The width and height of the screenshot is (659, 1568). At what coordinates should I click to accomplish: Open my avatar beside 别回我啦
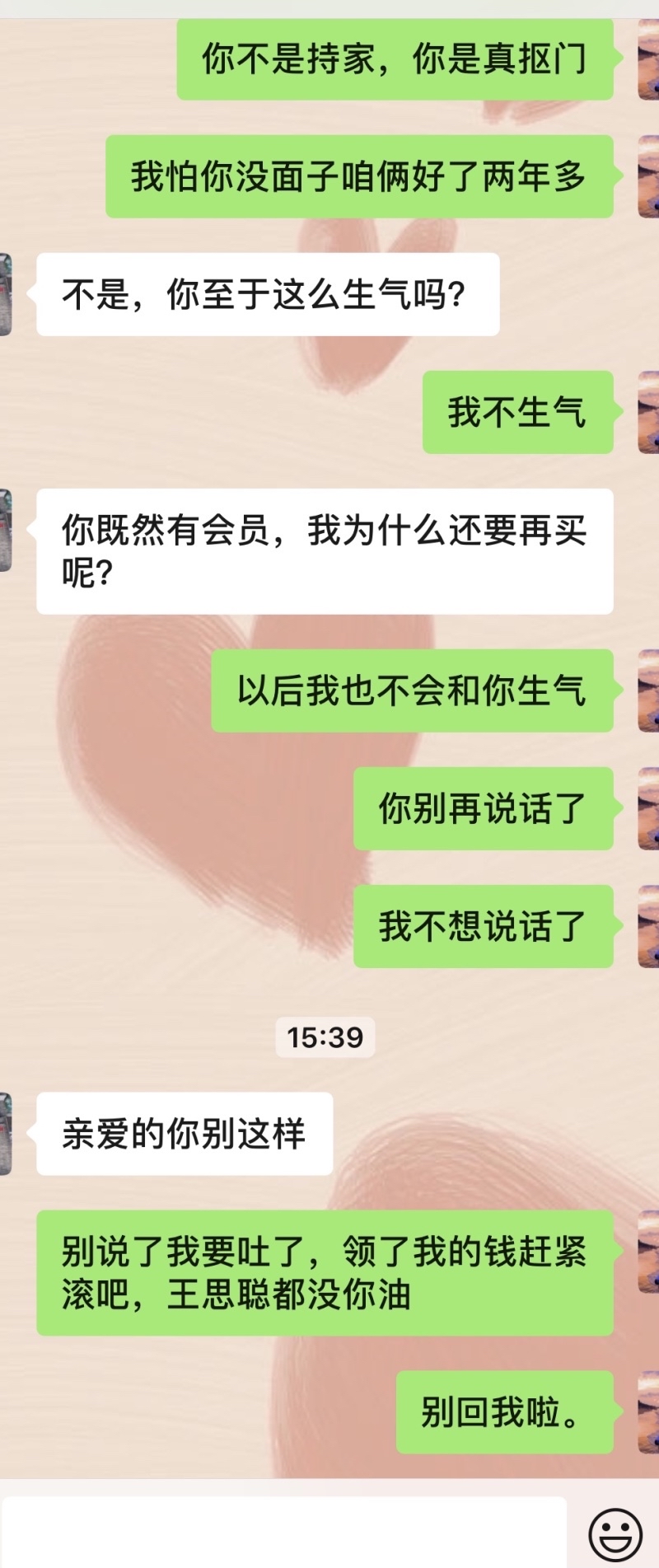[649, 1412]
